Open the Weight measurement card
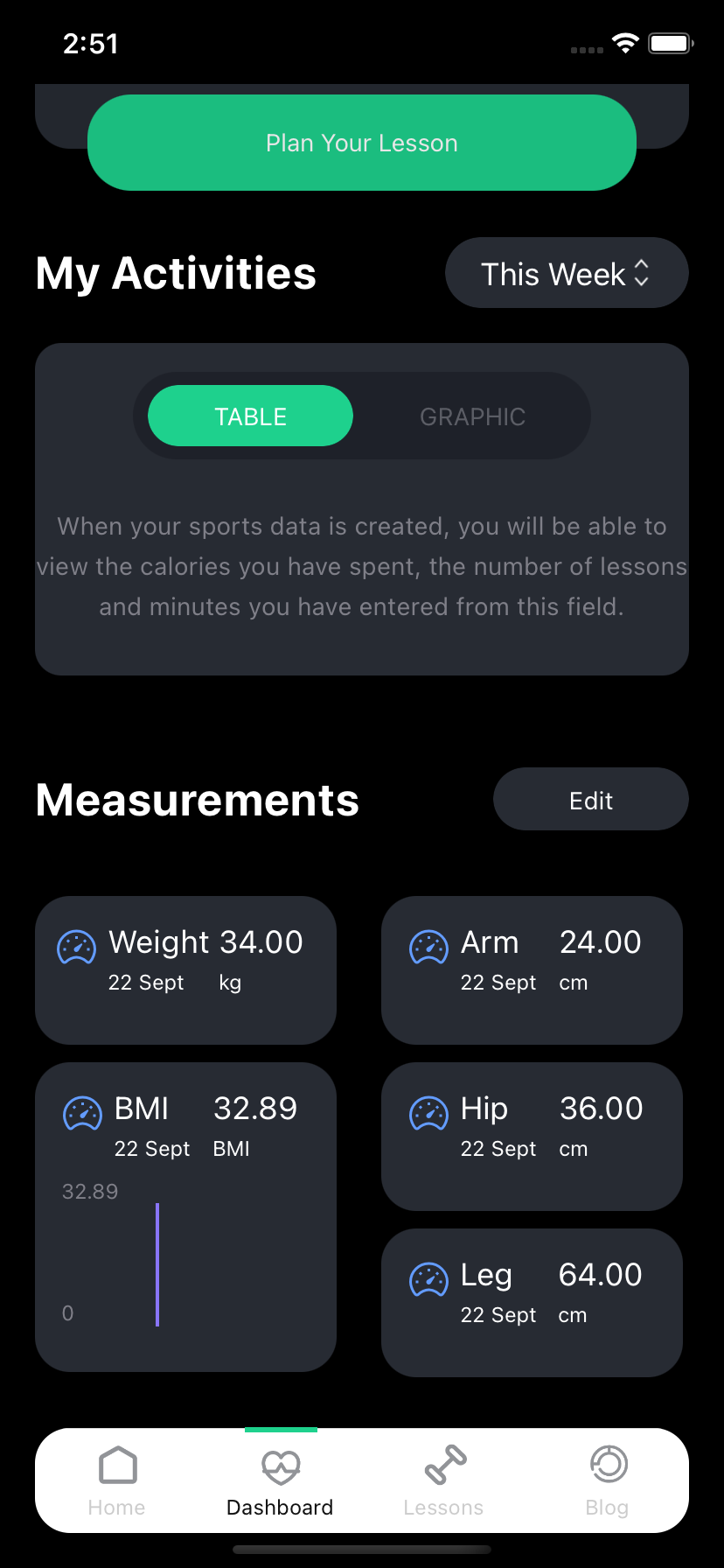The height and width of the screenshot is (1568, 724). pos(185,970)
